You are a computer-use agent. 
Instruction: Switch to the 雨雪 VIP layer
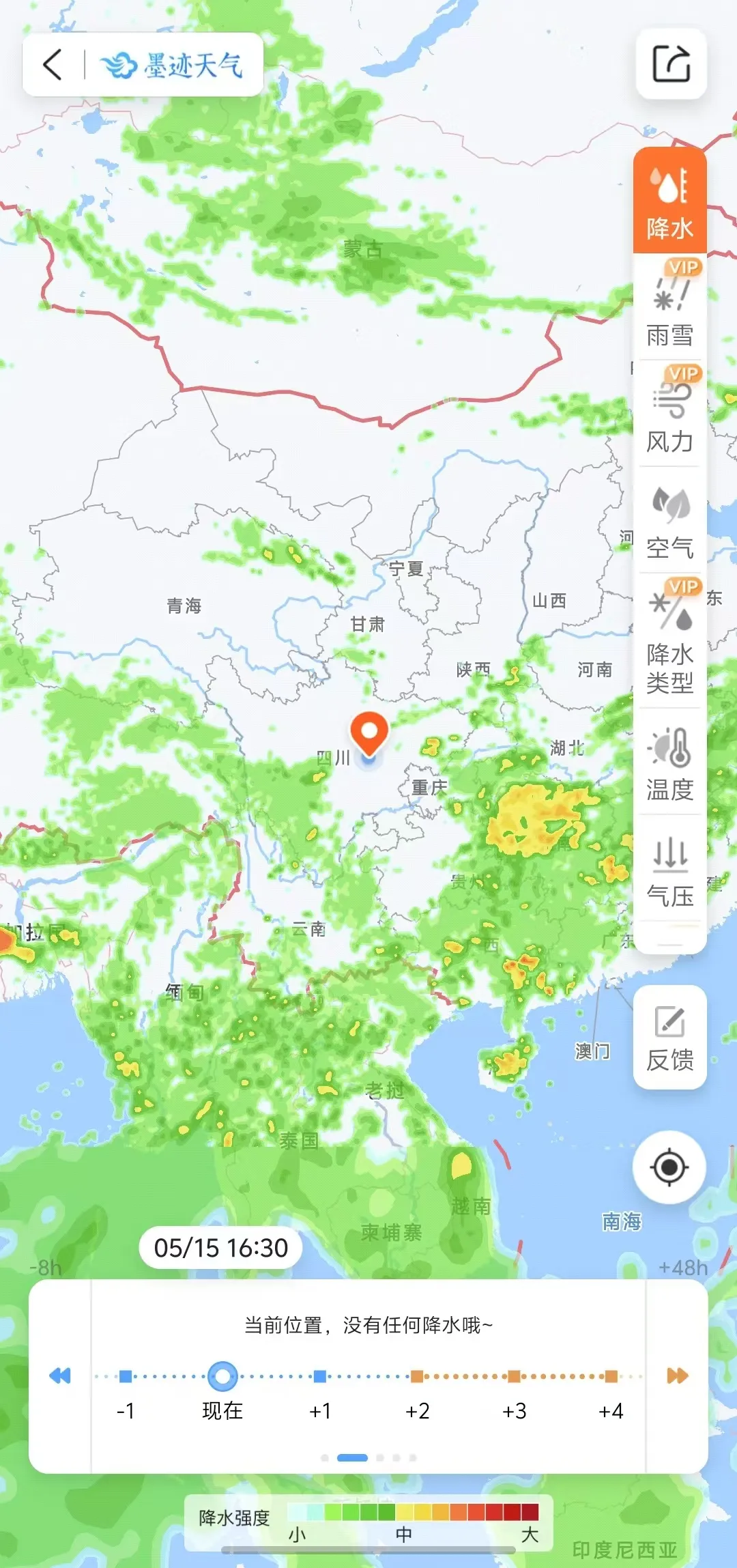[670, 308]
